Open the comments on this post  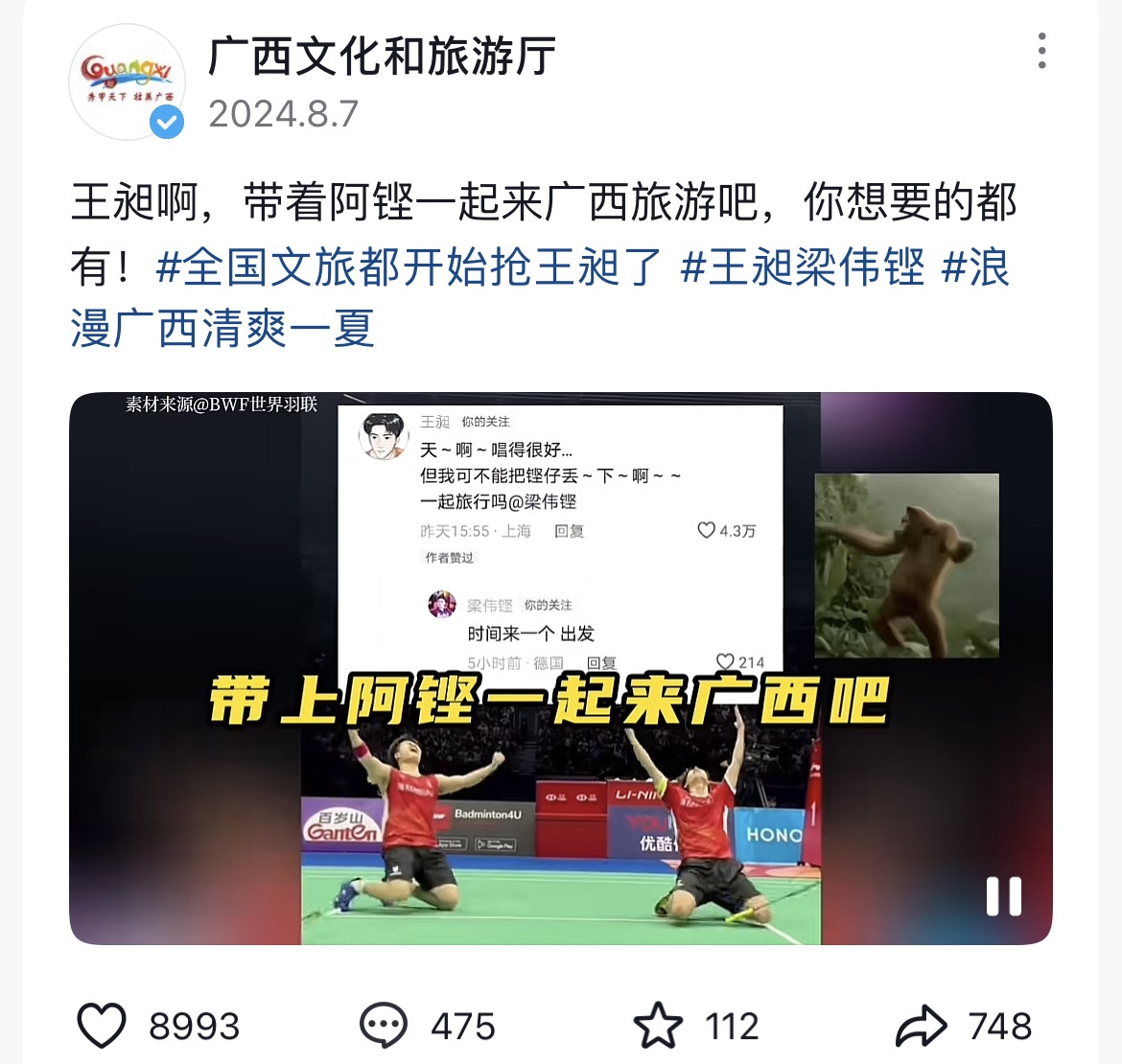point(384,1025)
